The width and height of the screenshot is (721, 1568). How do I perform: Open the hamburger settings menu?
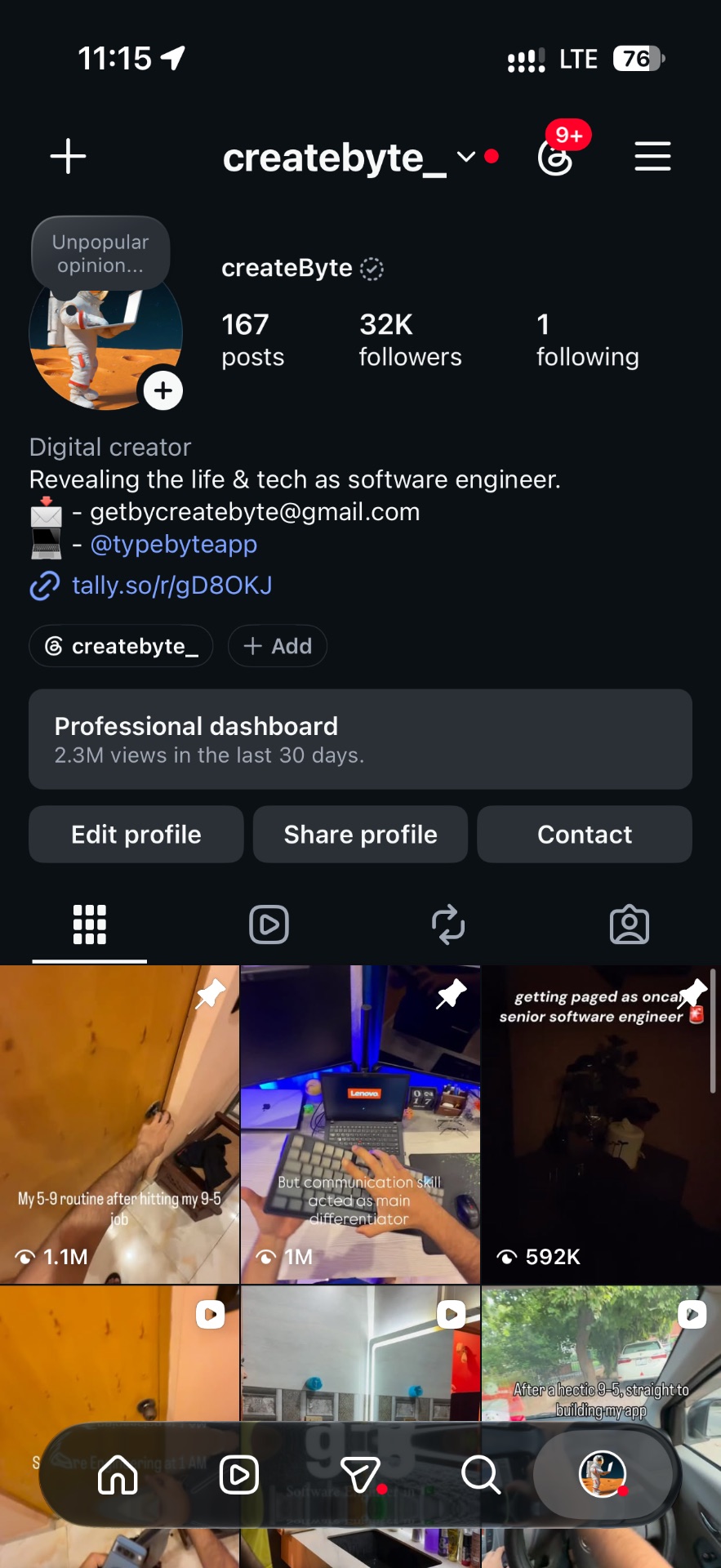[x=652, y=156]
